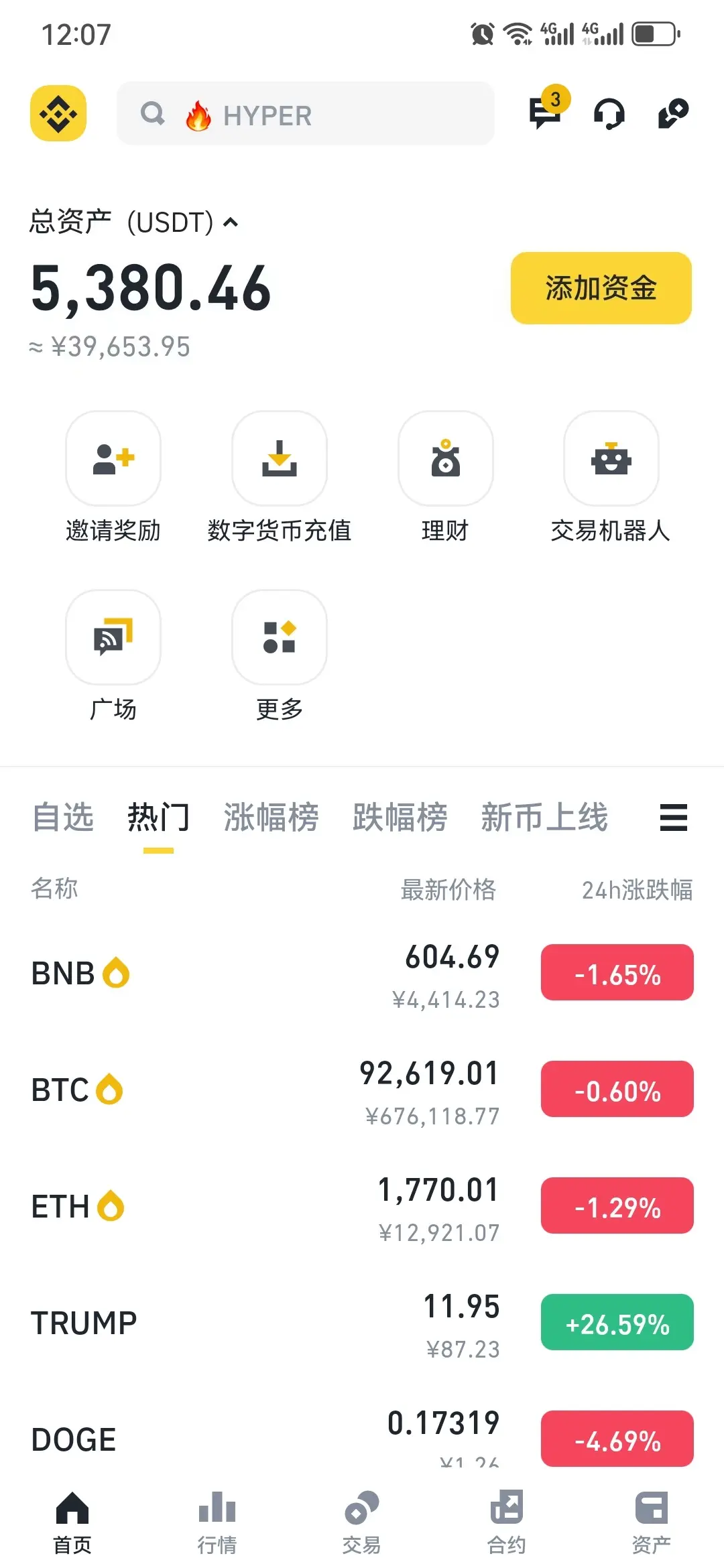Tap the Binance logo profile button
Viewport: 724px width, 1568px height.
(x=58, y=113)
